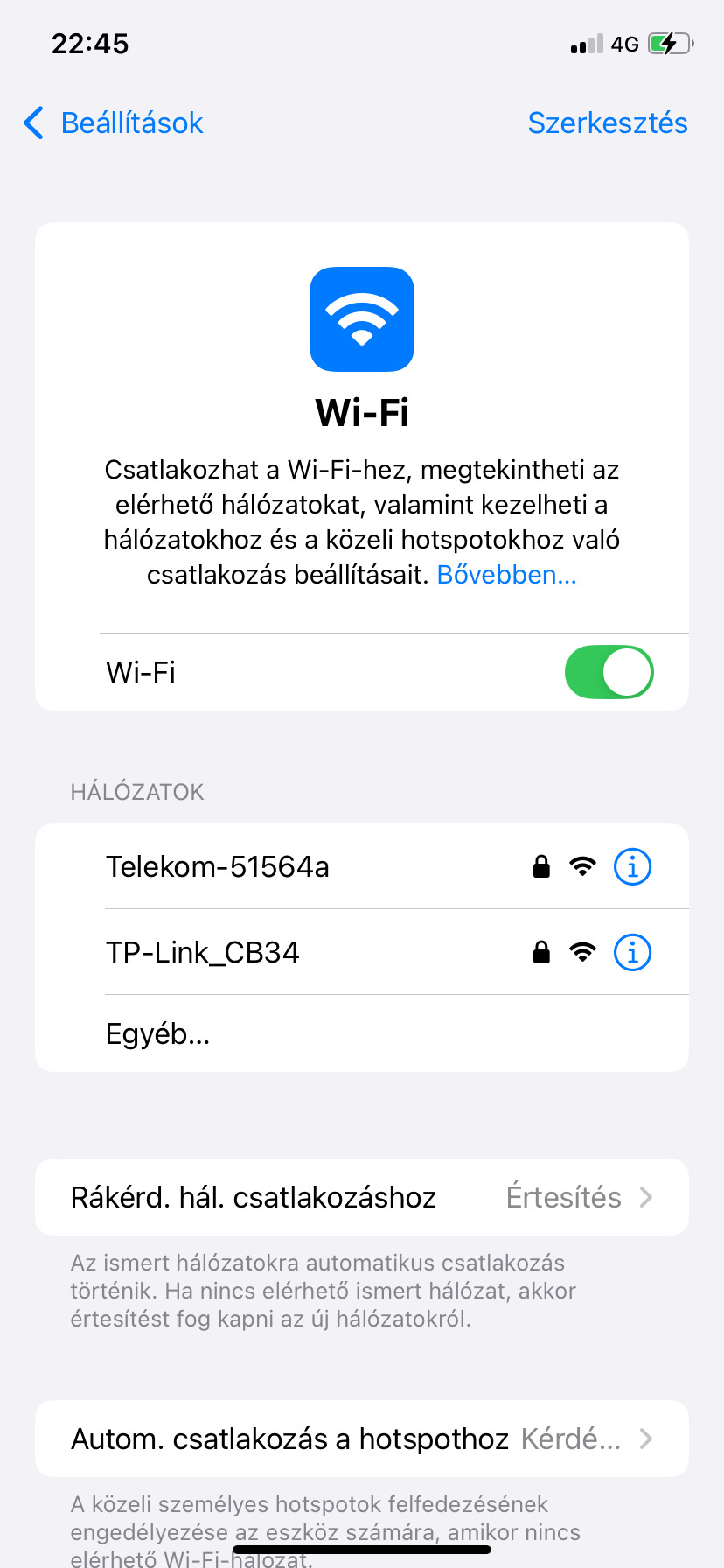Viewport: 724px width, 1568px height.
Task: Connect to Telekom-51564a network
Action: click(219, 866)
